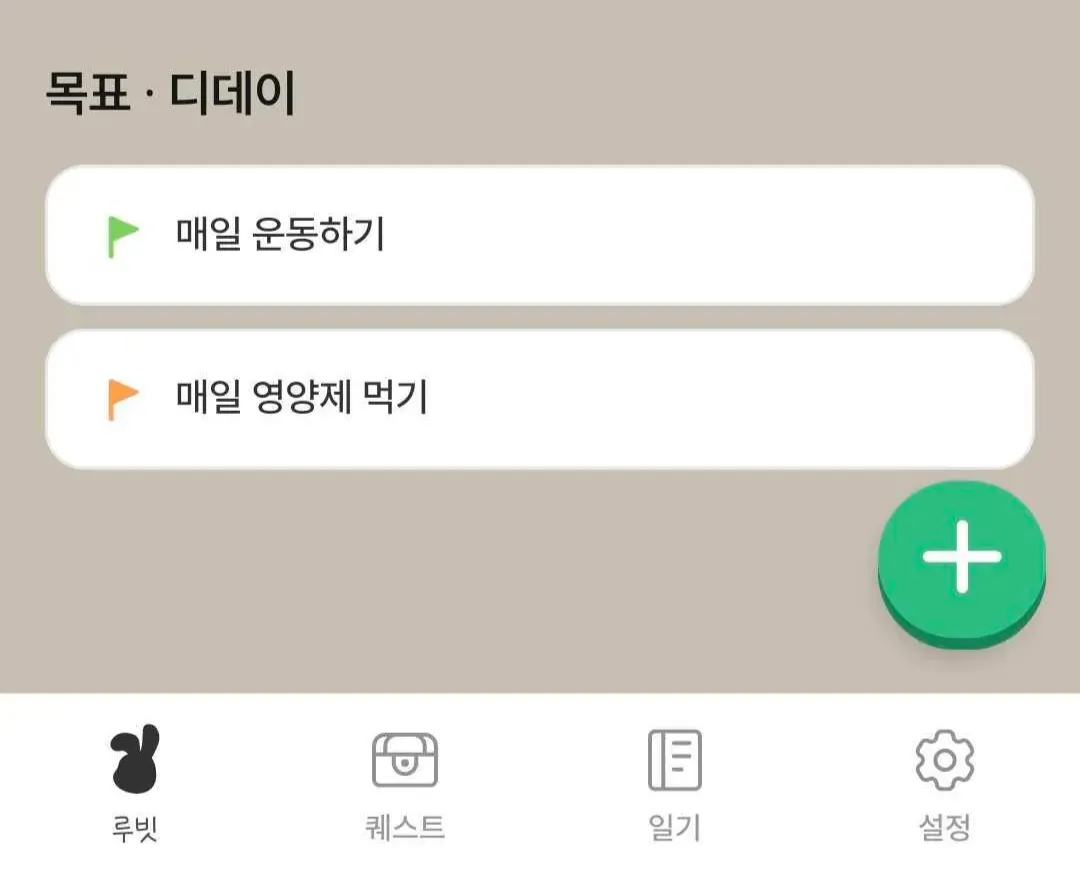1080x872 pixels.
Task: Switch to the 퀘스트 tab
Action: (x=405, y=783)
